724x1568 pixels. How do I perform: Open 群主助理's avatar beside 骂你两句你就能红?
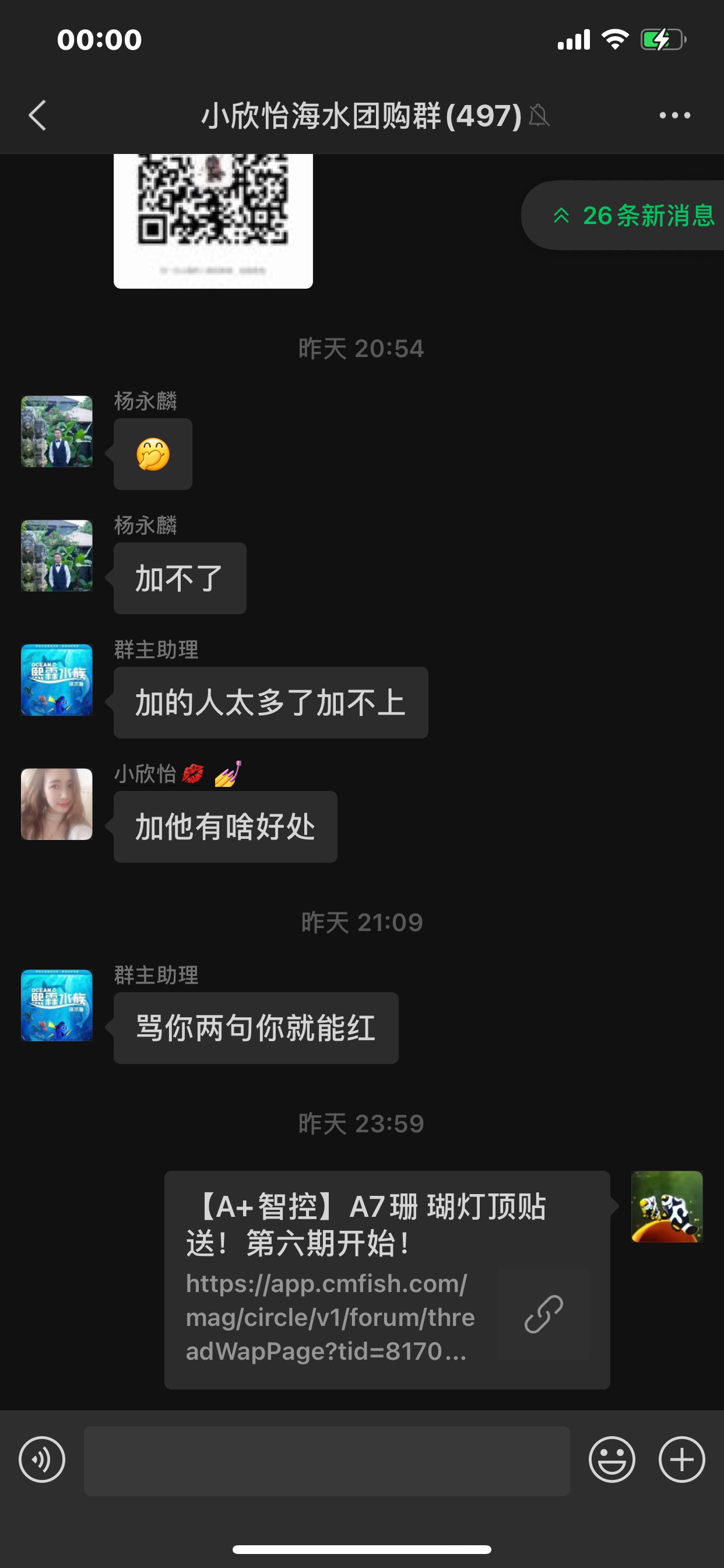point(57,1006)
